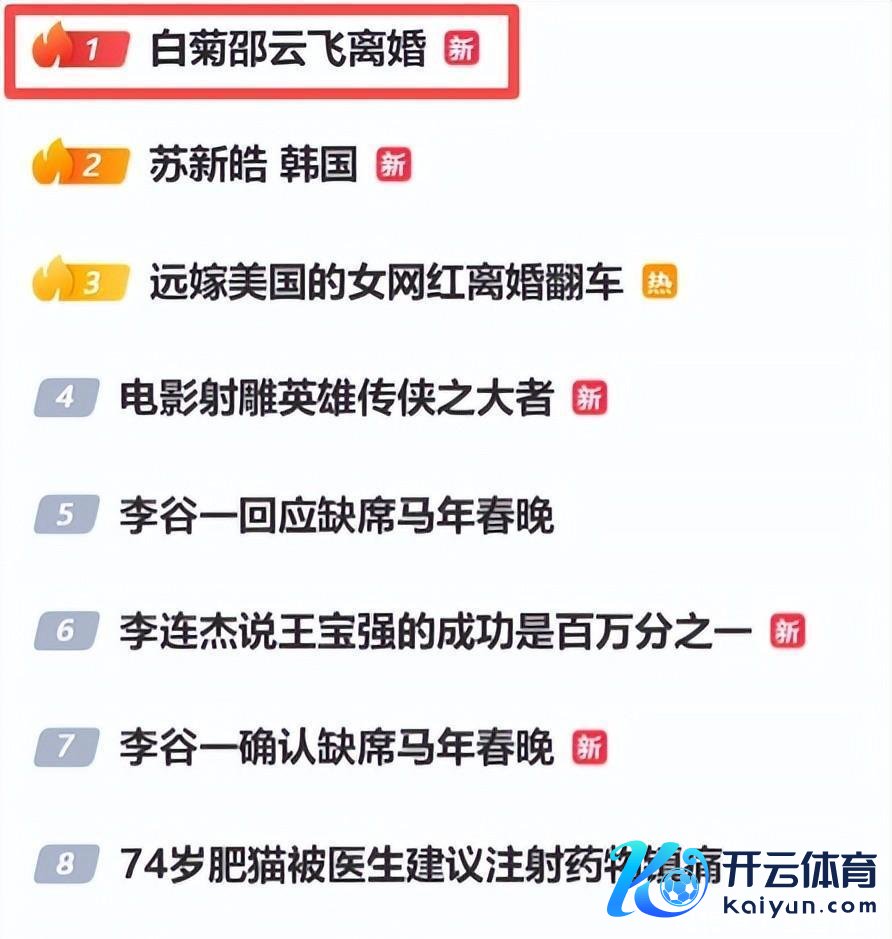Open the 74岁肥猫被医生建议注射药物 topic
Viewport: 892px width, 939px height.
380,864
